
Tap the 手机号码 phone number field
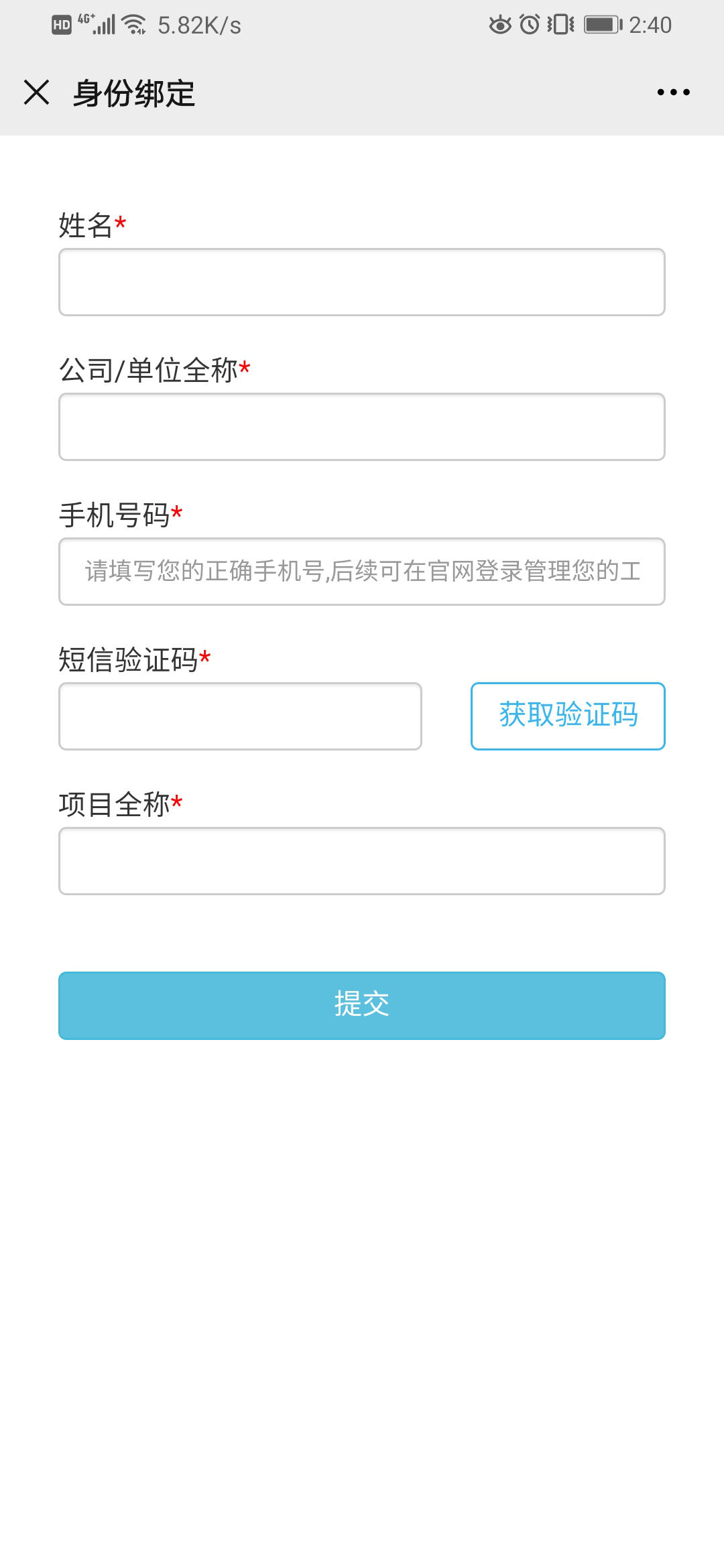point(362,572)
